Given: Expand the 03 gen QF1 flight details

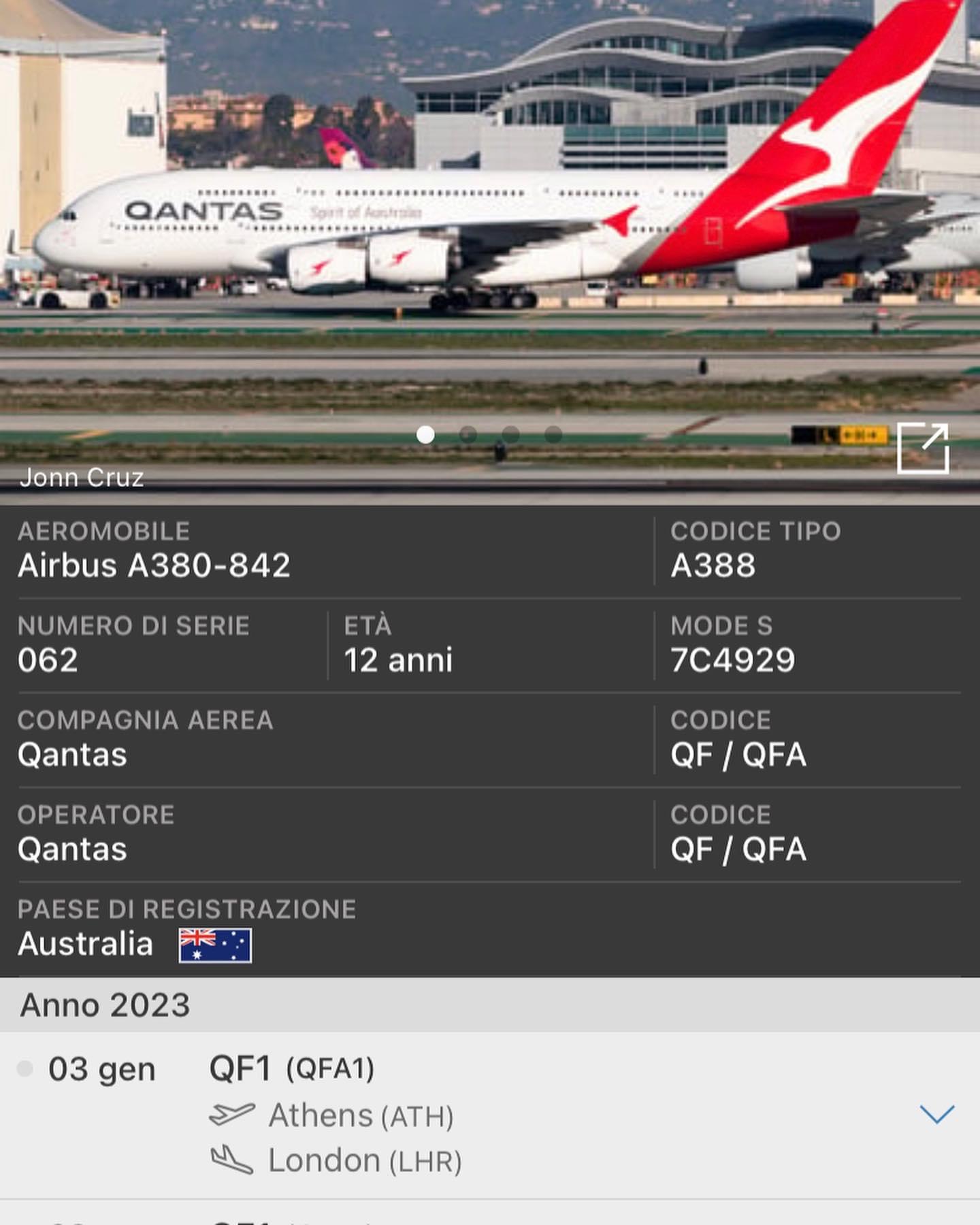Looking at the screenshot, I should 936,1114.
